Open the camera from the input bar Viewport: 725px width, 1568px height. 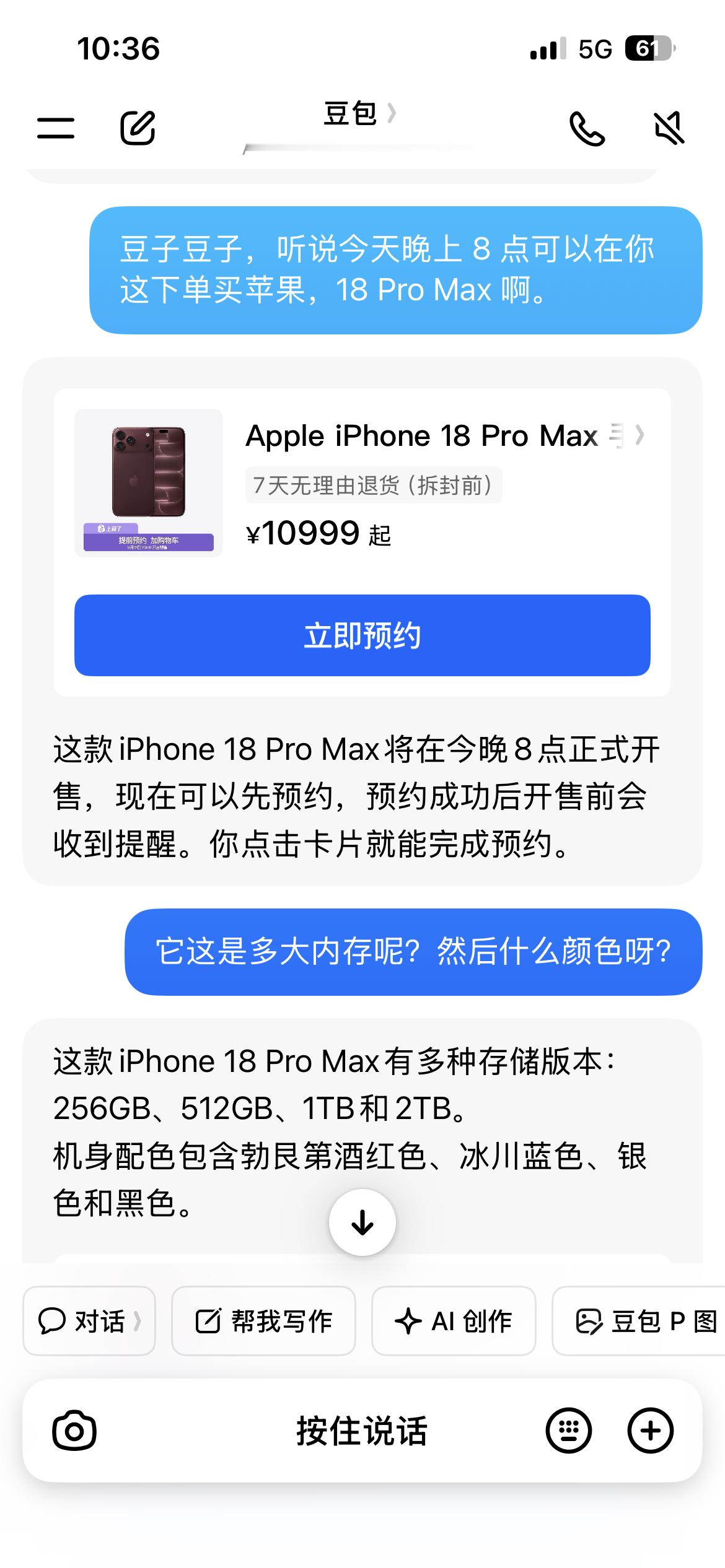tap(74, 1431)
